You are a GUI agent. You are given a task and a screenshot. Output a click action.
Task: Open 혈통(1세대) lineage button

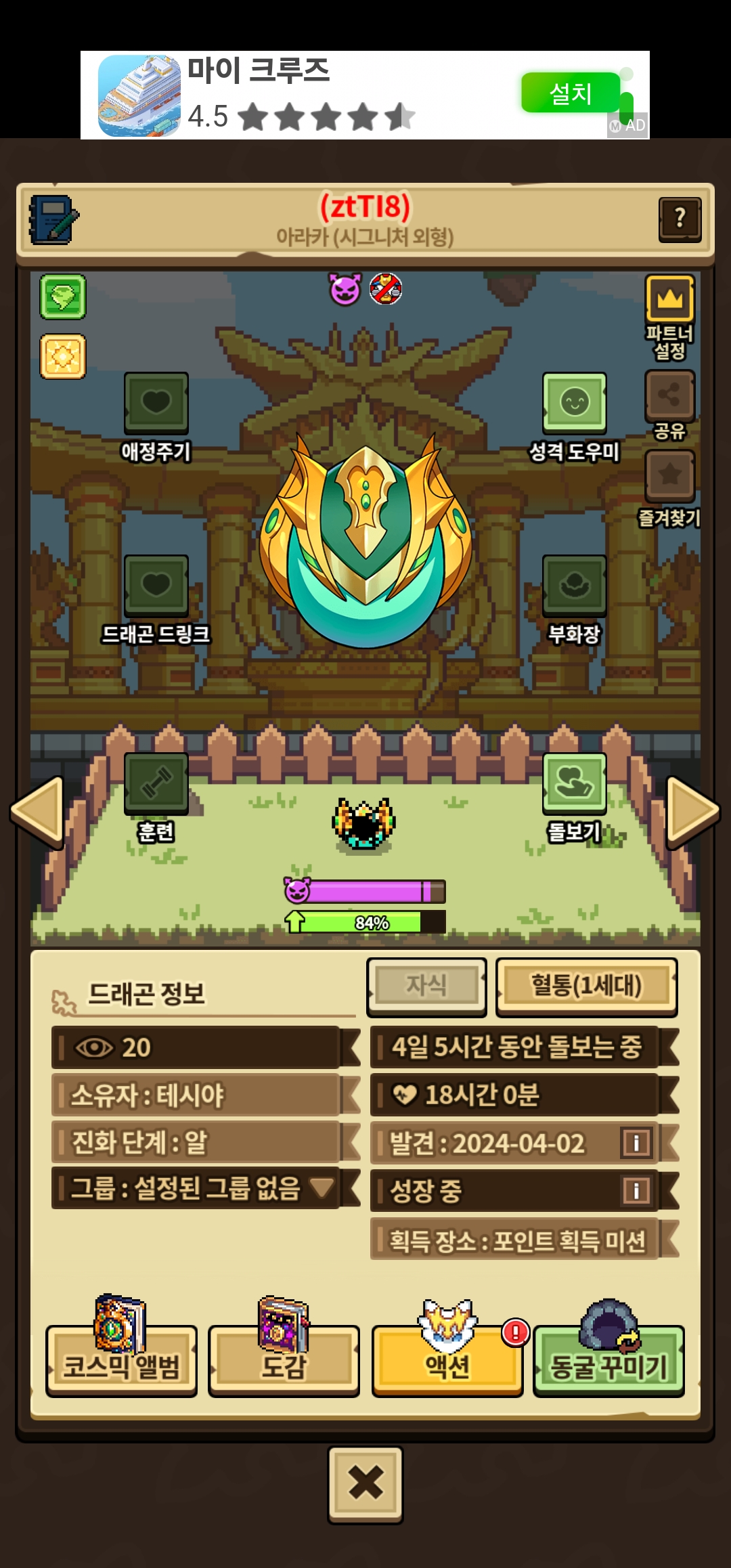[x=586, y=986]
